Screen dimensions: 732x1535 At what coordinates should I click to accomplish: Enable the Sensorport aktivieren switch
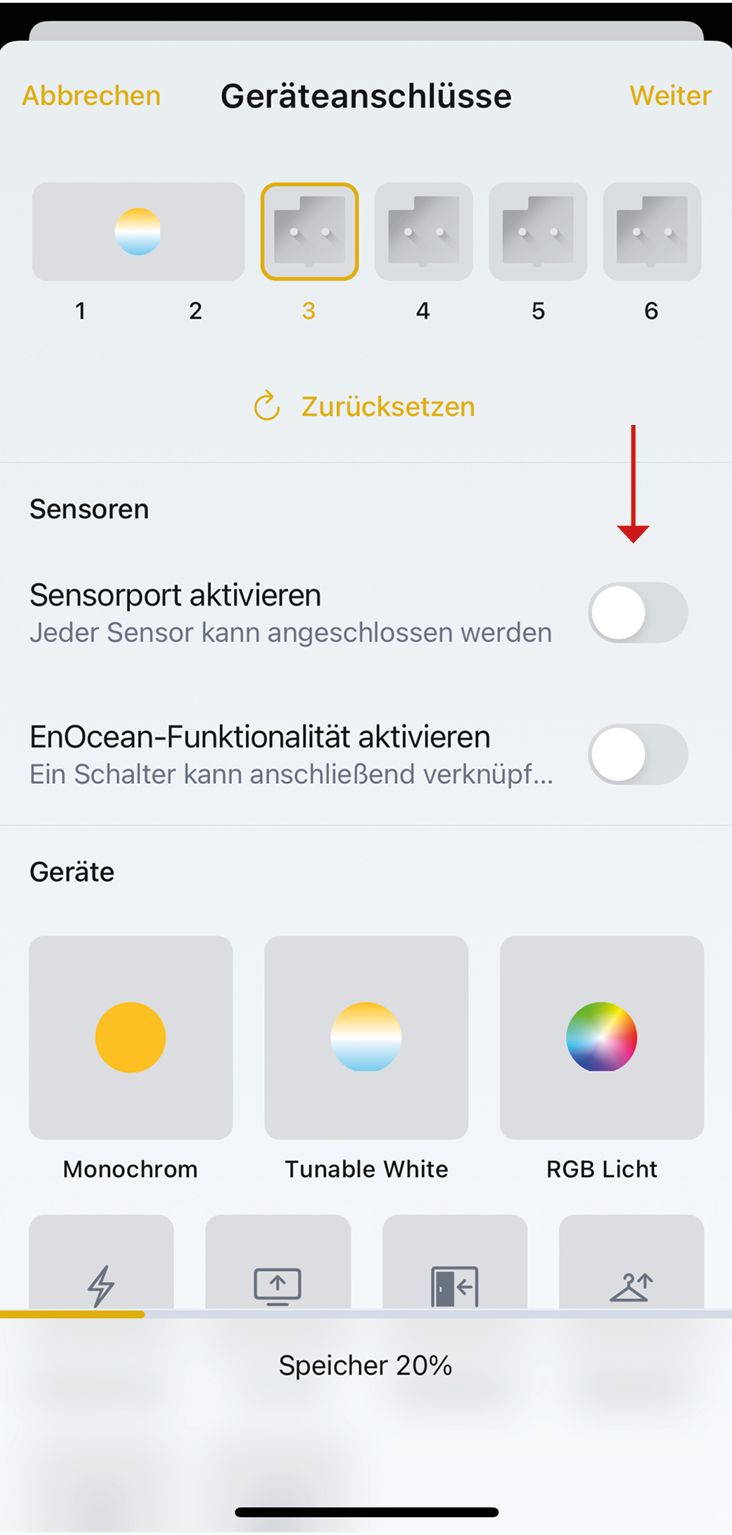click(x=637, y=613)
